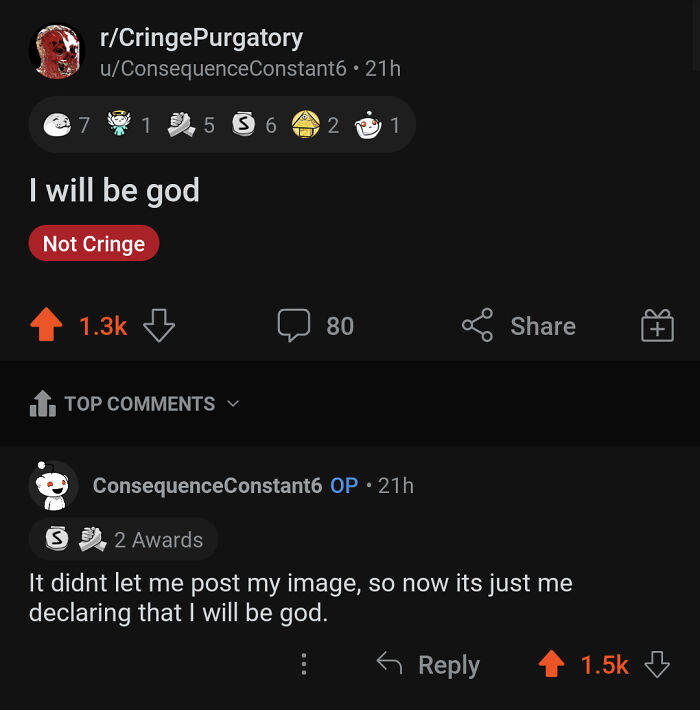Give an award to the post
The height and width of the screenshot is (710, 700).
(x=656, y=326)
